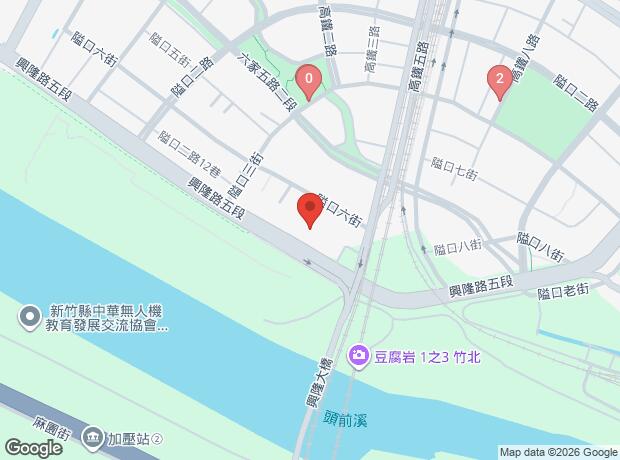This screenshot has height=460, width=620.
Task: Select the map marker labeled 0
Action: tap(310, 80)
